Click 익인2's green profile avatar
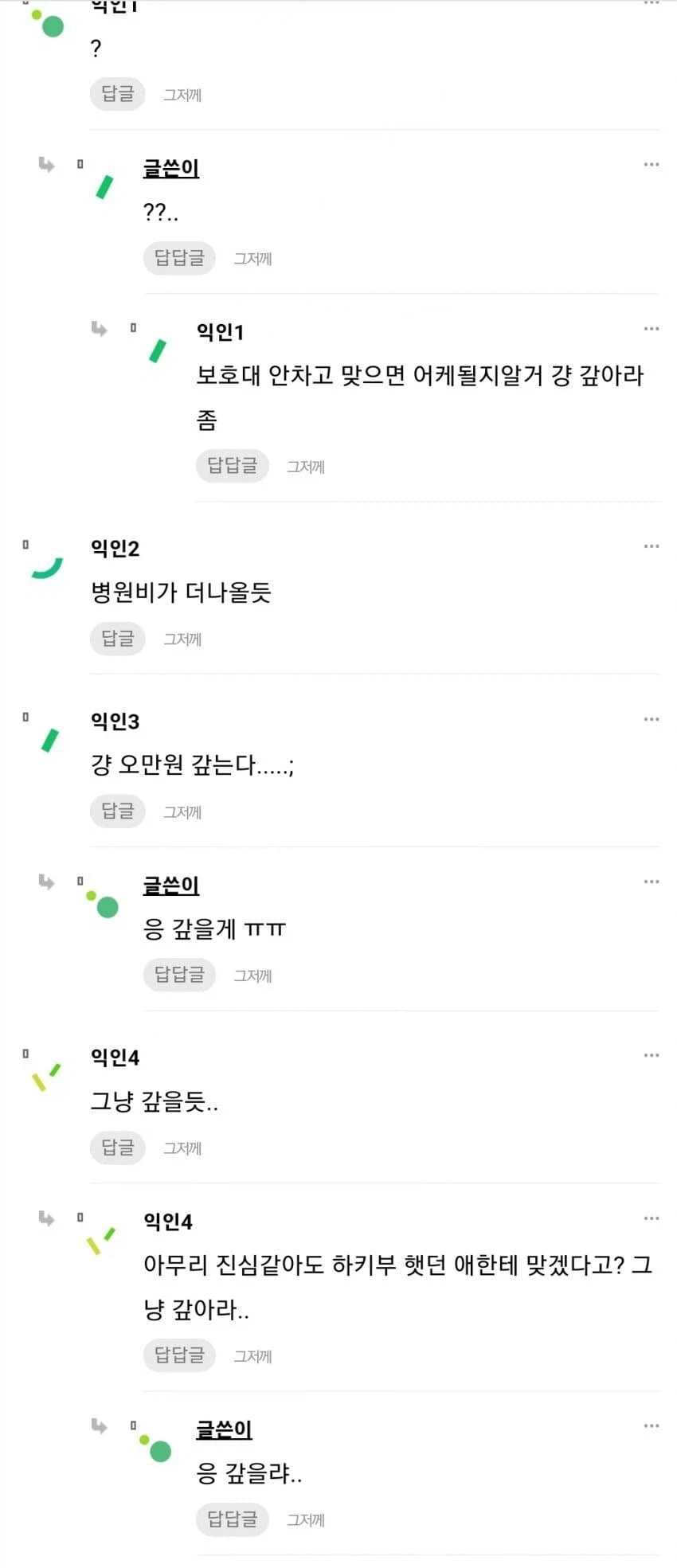This screenshot has width=677, height=1568. click(x=46, y=567)
